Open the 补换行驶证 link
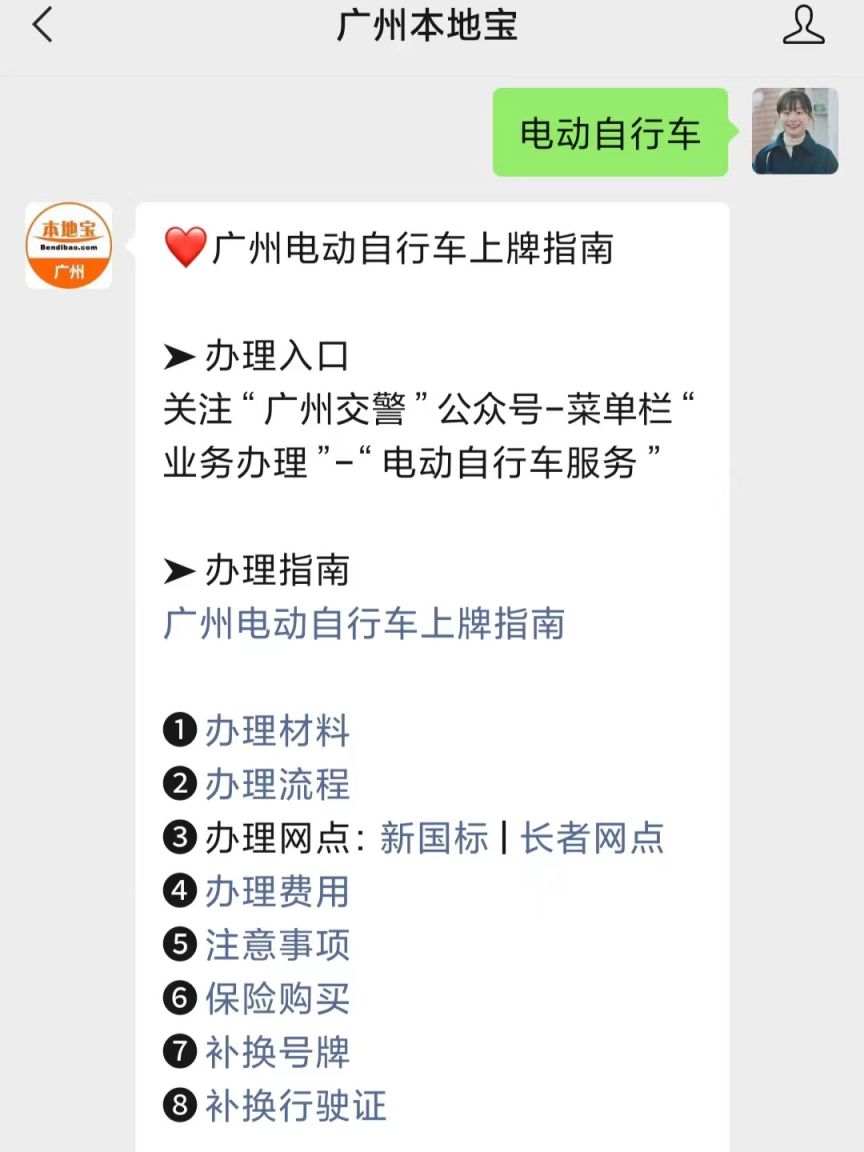 [295, 1106]
